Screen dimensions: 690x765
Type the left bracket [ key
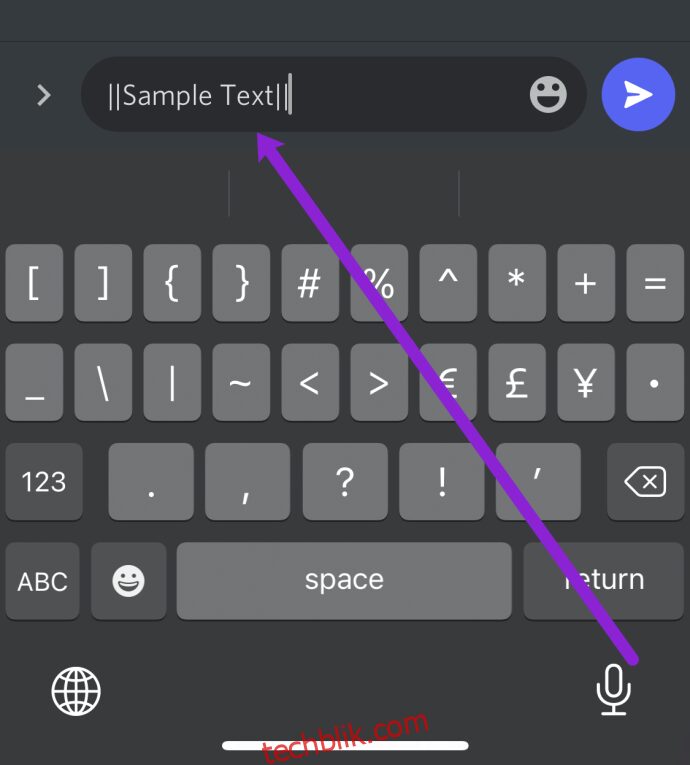click(x=34, y=284)
